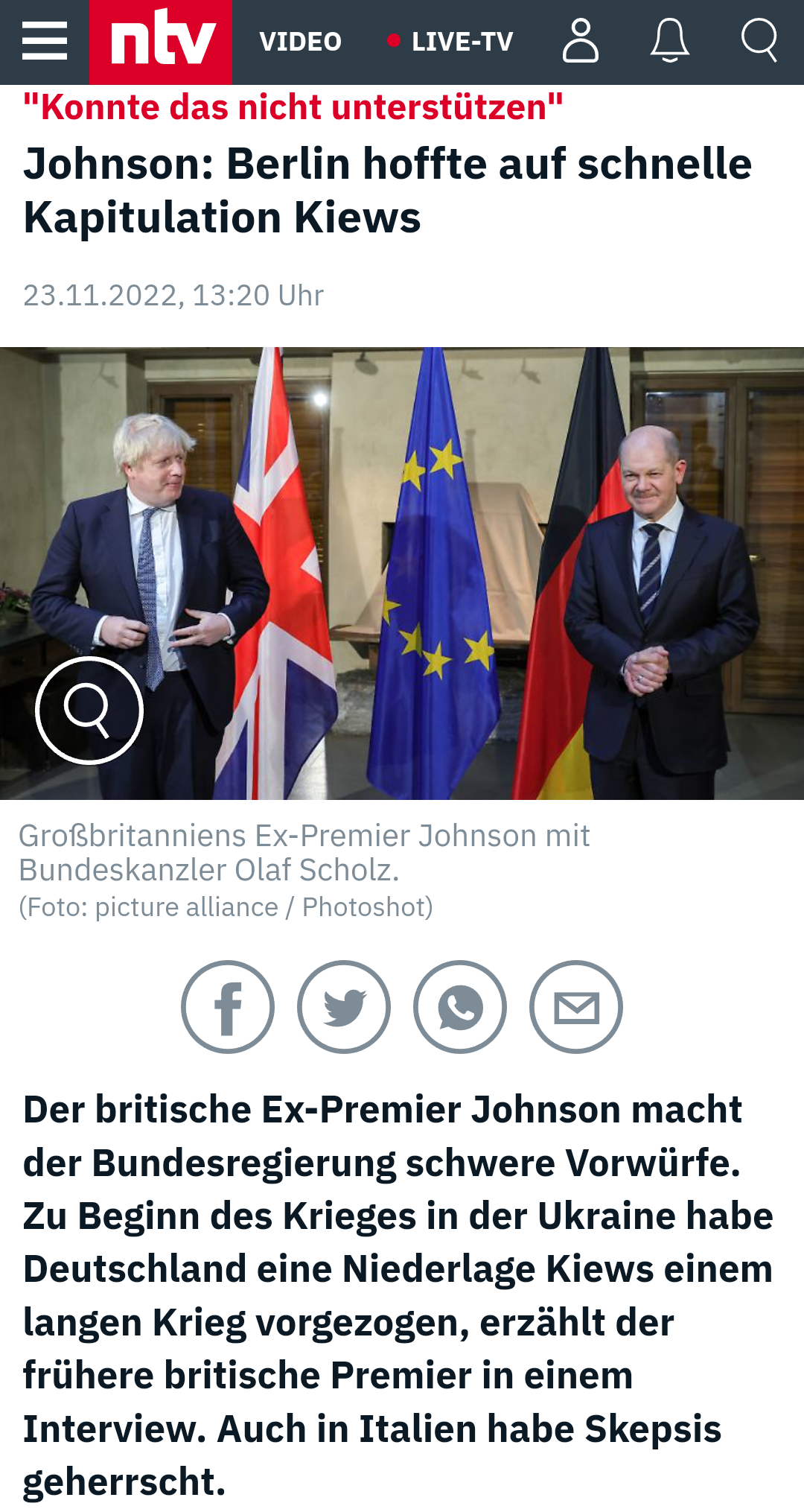This screenshot has height=1512, width=804.
Task: Go to the ntv homepage
Action: coord(161,42)
